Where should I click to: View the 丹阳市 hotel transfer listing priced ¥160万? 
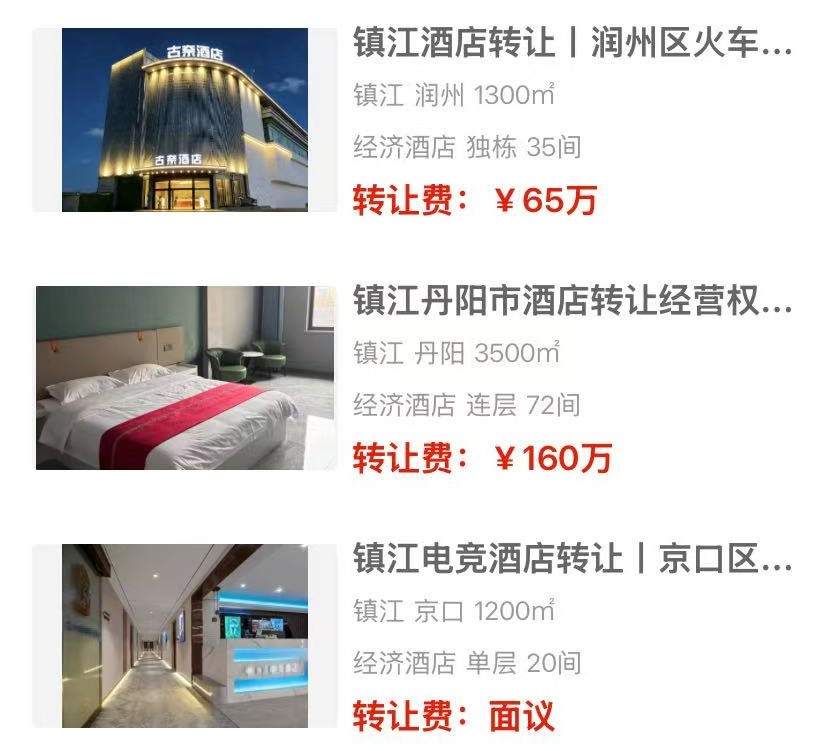point(572,302)
